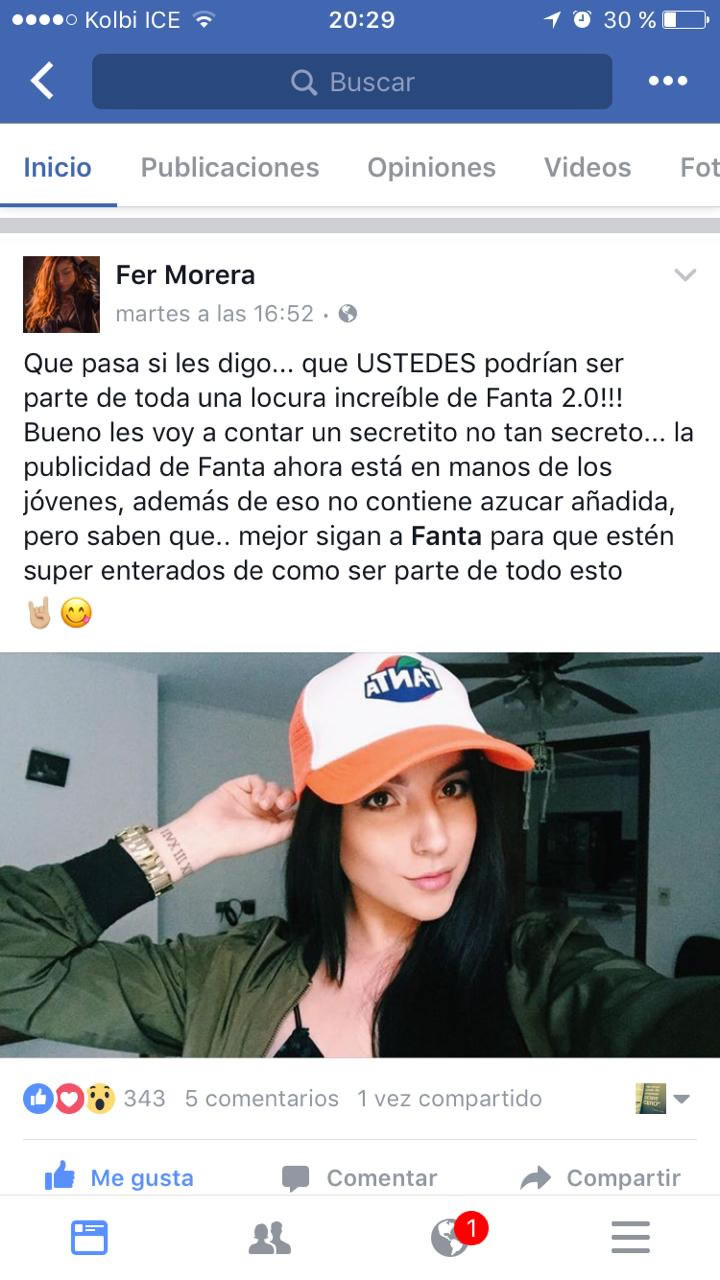Switch to the Opiniones tab
720x1280 pixels.
tap(431, 167)
